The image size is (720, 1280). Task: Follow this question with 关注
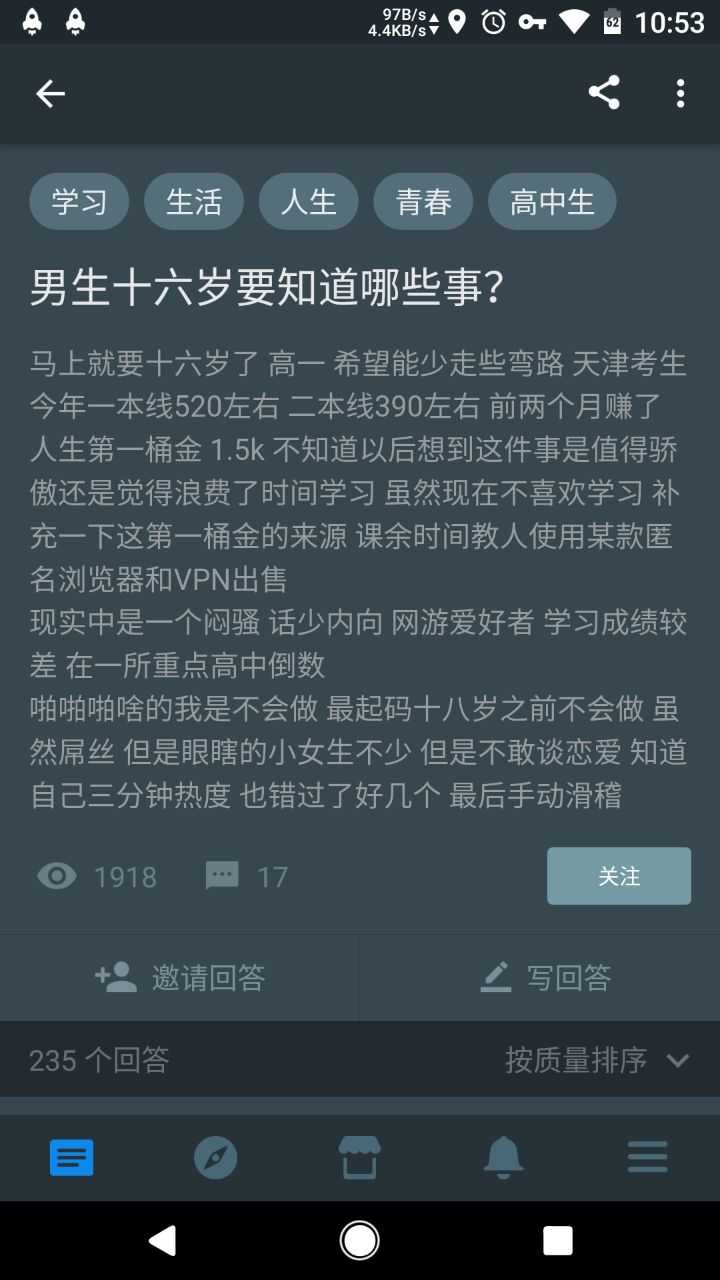point(618,876)
